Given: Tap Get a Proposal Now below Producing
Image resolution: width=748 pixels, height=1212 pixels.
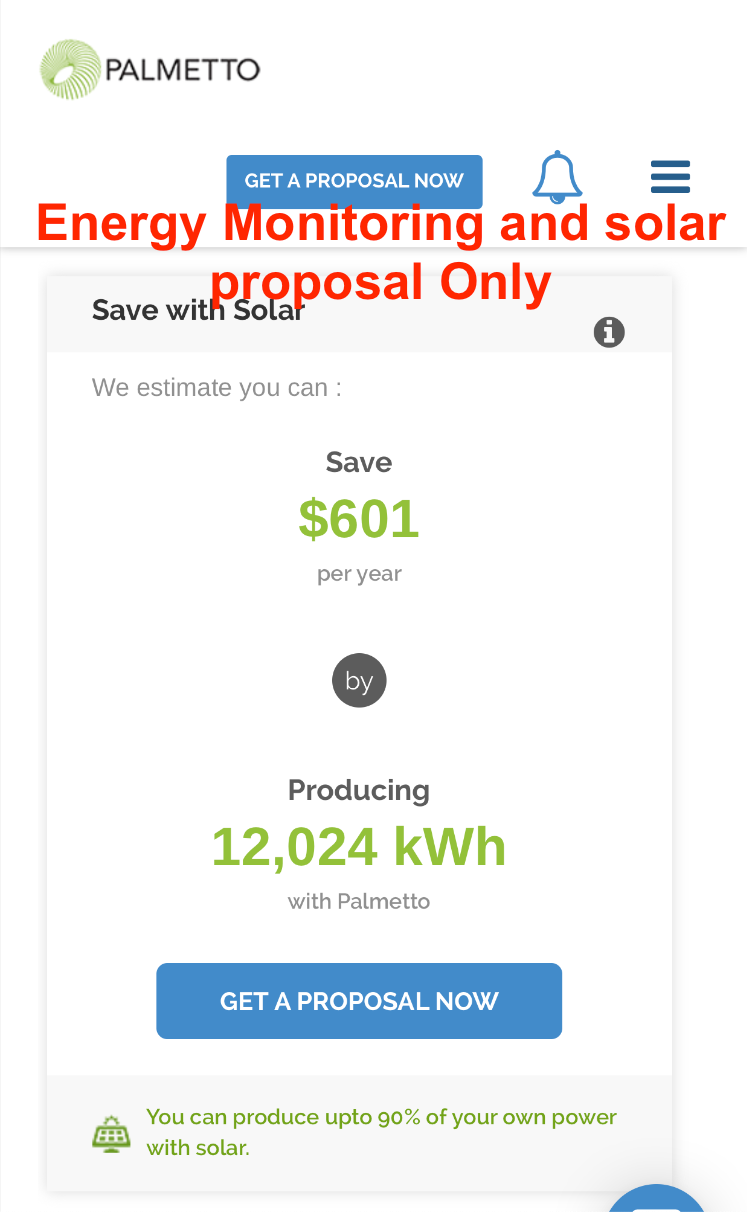Looking at the screenshot, I should [x=359, y=1001].
